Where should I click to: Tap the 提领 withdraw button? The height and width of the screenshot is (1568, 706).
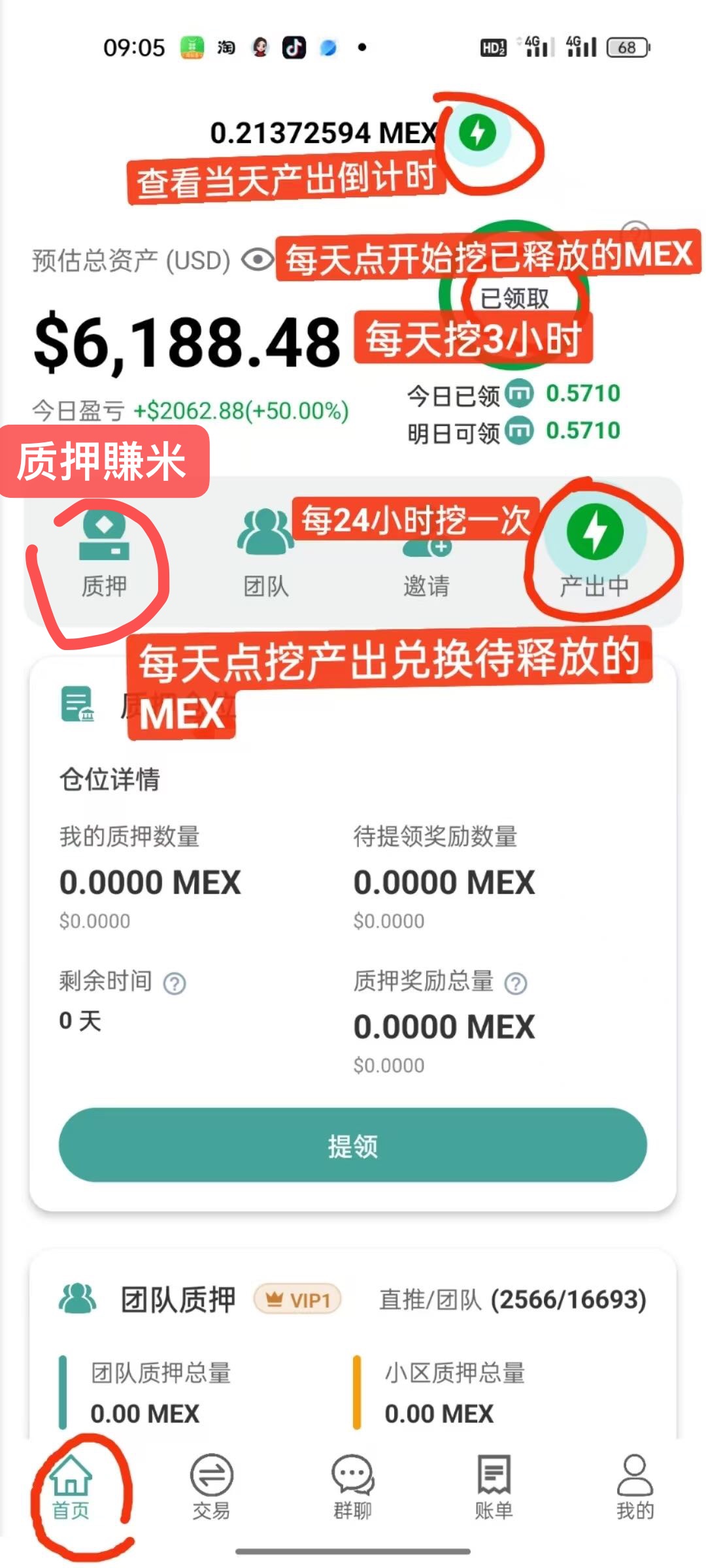point(353,1145)
